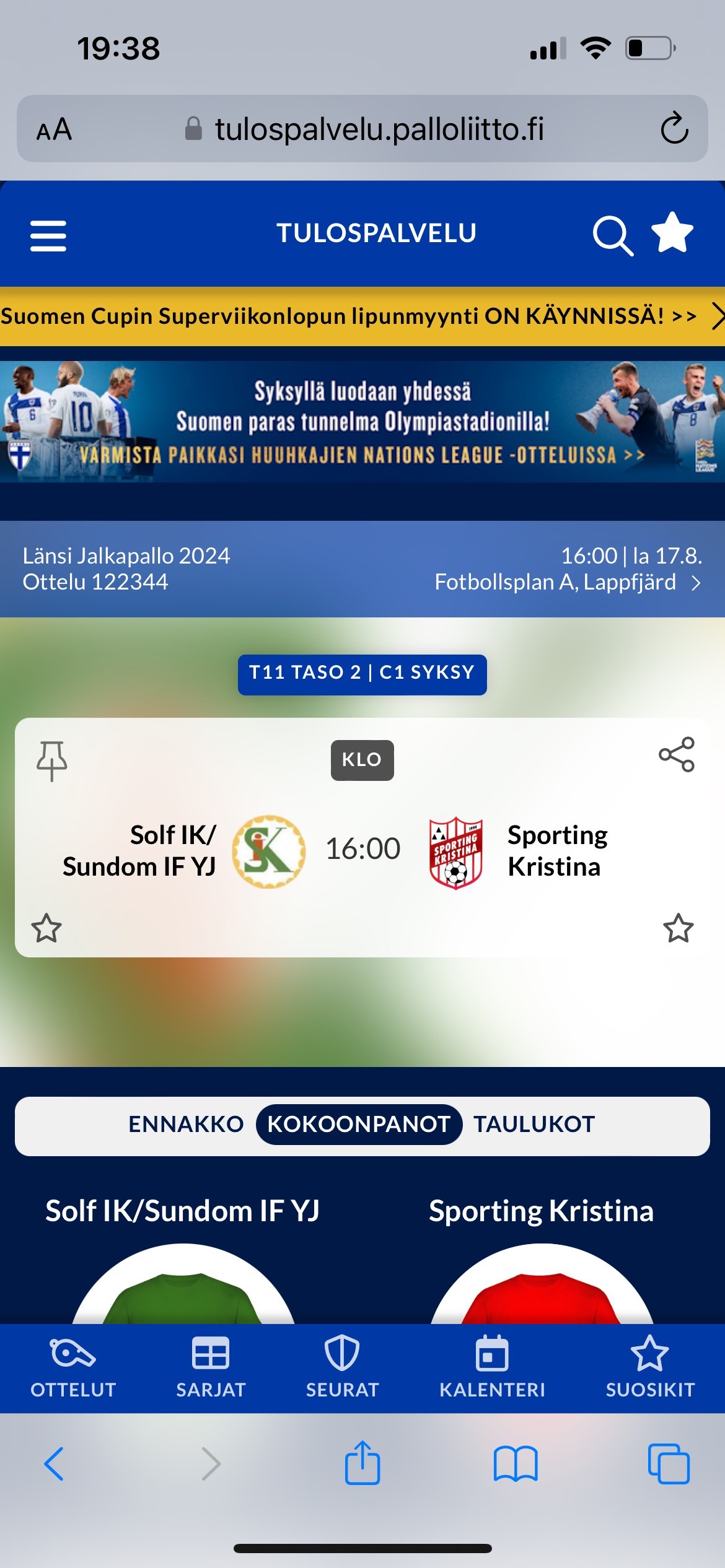This screenshot has height=1568, width=725.
Task: Reload the page in Safari
Action: click(674, 128)
